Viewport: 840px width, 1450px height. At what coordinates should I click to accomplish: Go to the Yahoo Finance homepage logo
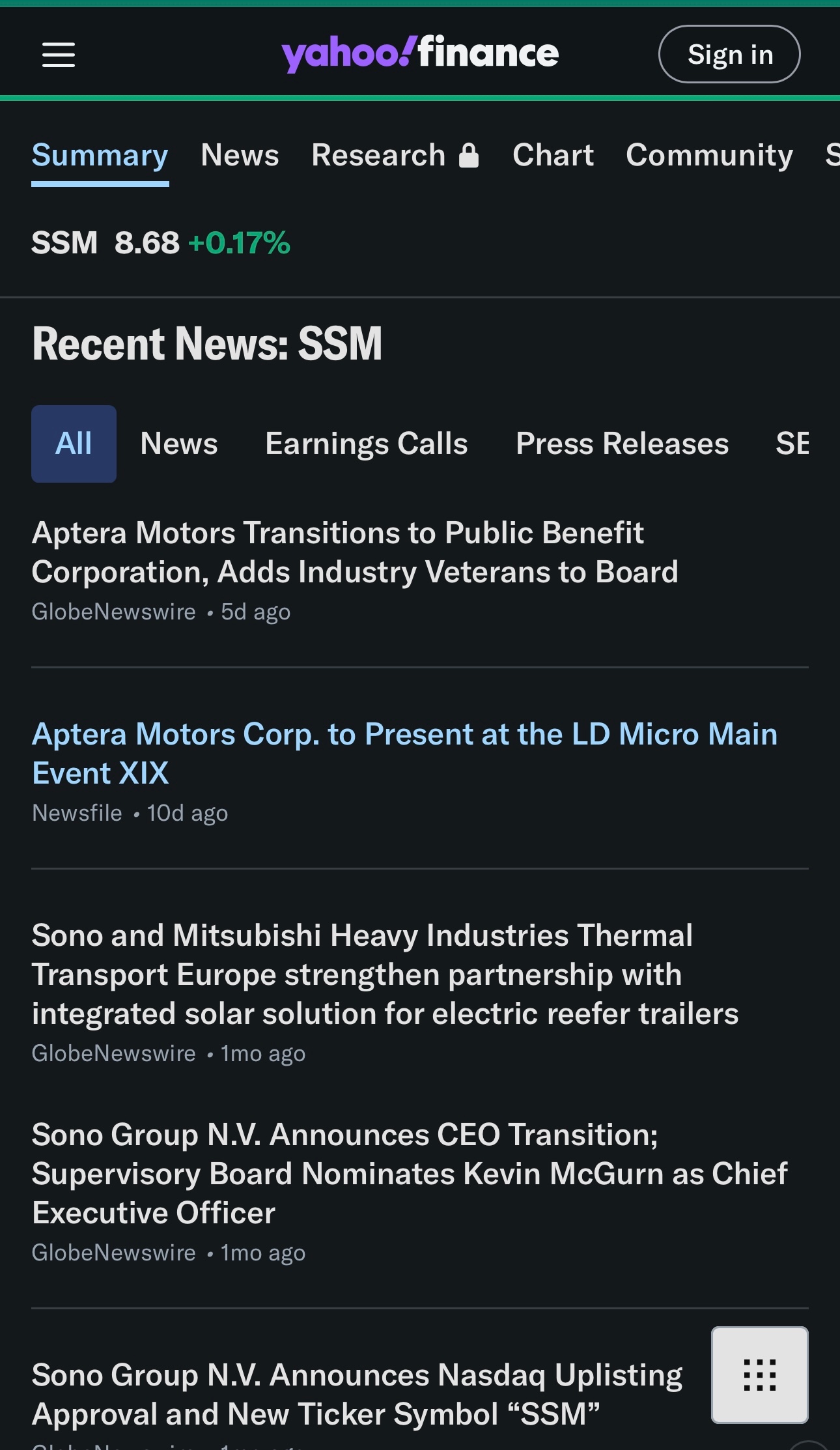(420, 53)
